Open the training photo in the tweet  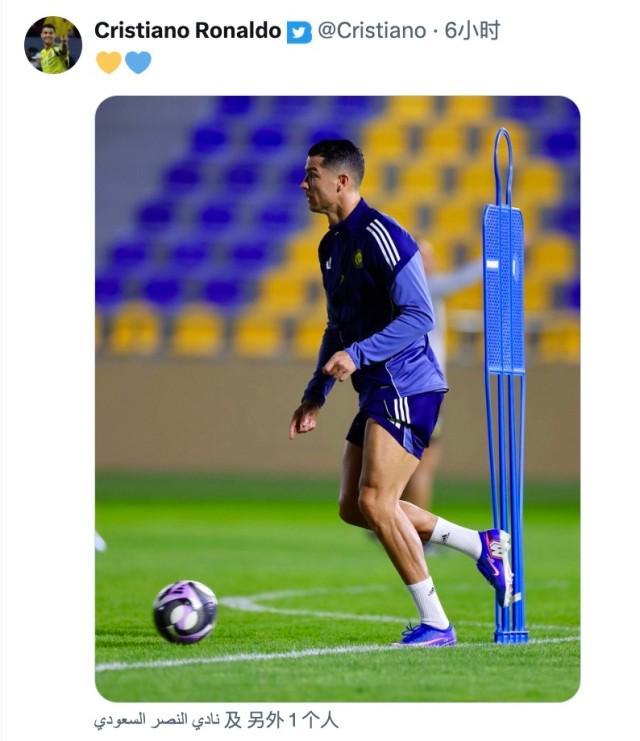[337, 398]
